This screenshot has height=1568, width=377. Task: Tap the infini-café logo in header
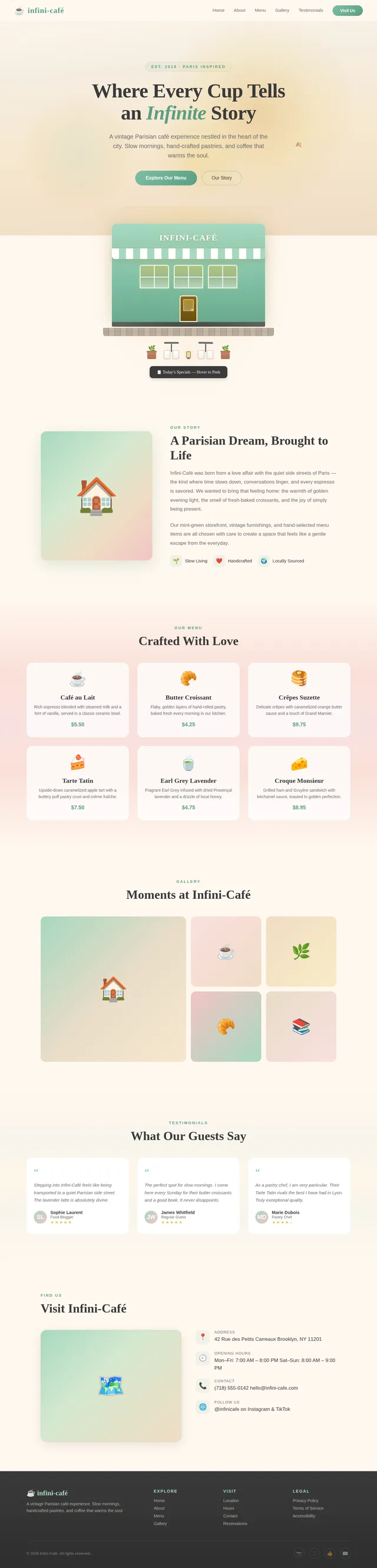[x=39, y=11]
